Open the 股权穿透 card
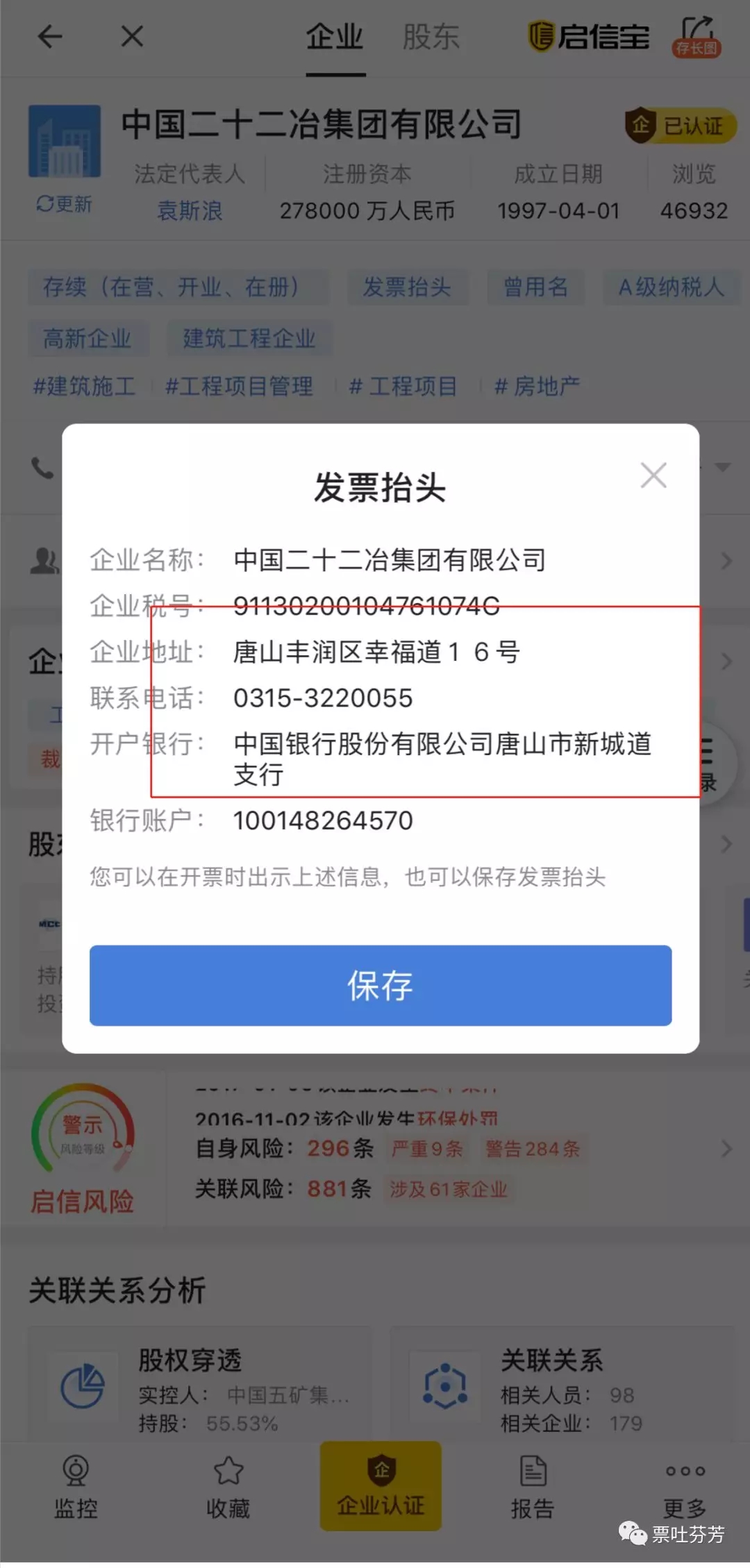This screenshot has height=1568, width=750. point(200,1388)
